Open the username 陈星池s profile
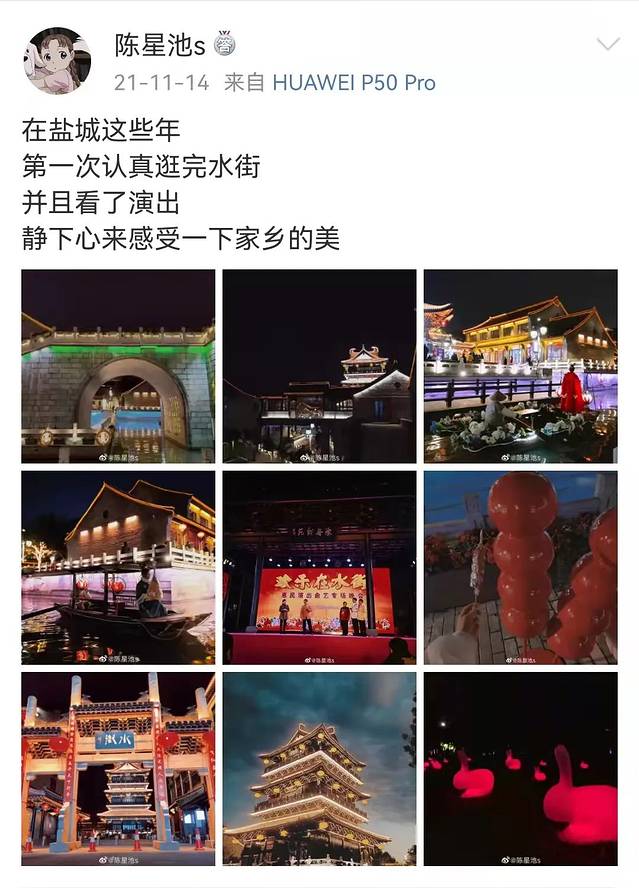 tap(159, 45)
